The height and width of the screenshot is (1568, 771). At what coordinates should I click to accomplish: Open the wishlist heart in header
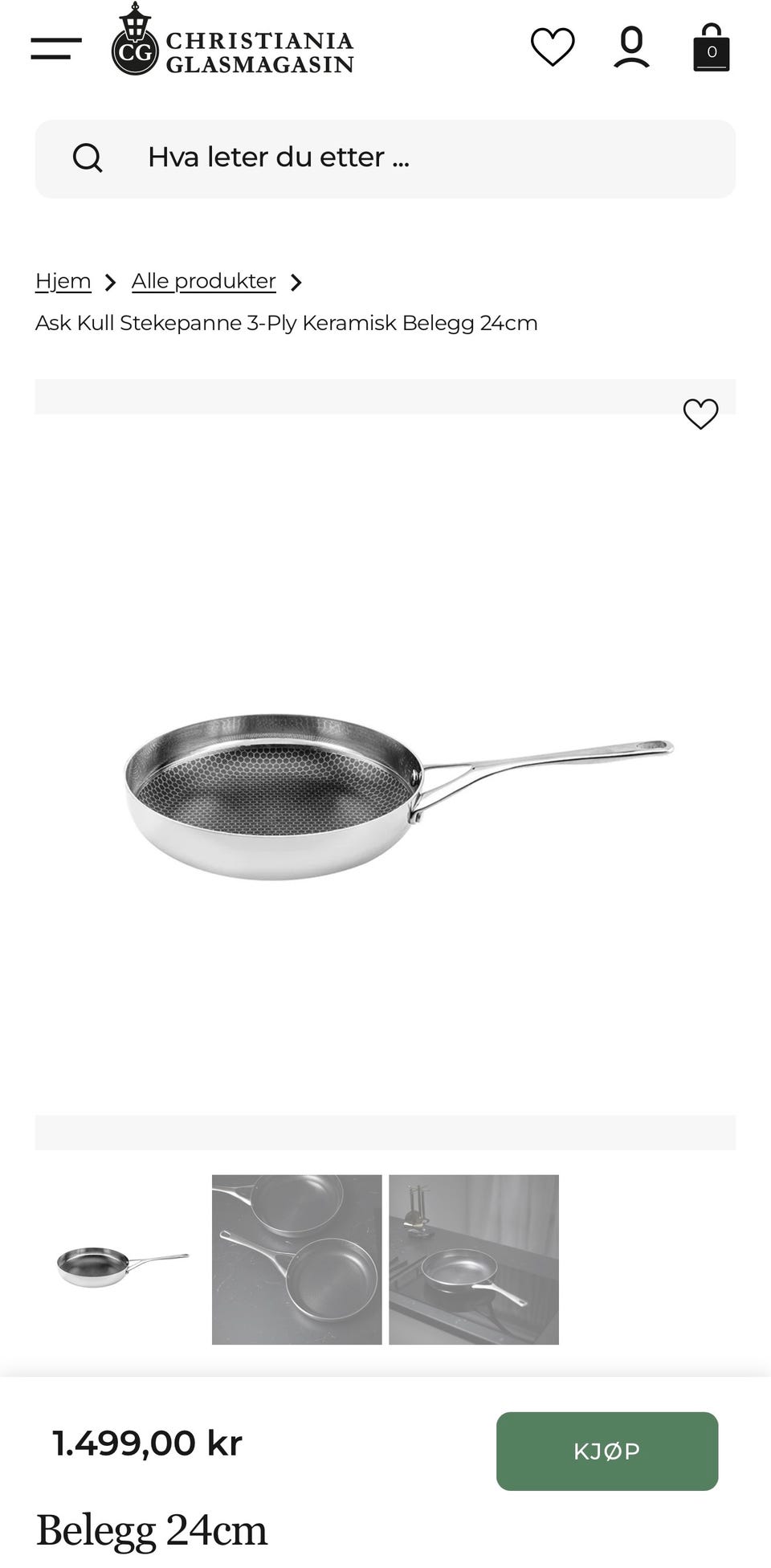[553, 47]
